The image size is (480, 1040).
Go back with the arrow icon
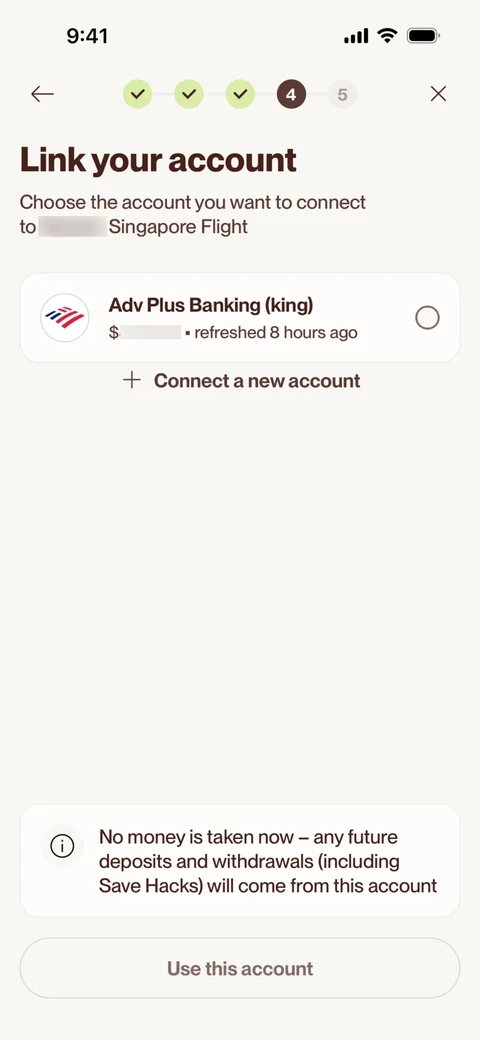coord(42,94)
